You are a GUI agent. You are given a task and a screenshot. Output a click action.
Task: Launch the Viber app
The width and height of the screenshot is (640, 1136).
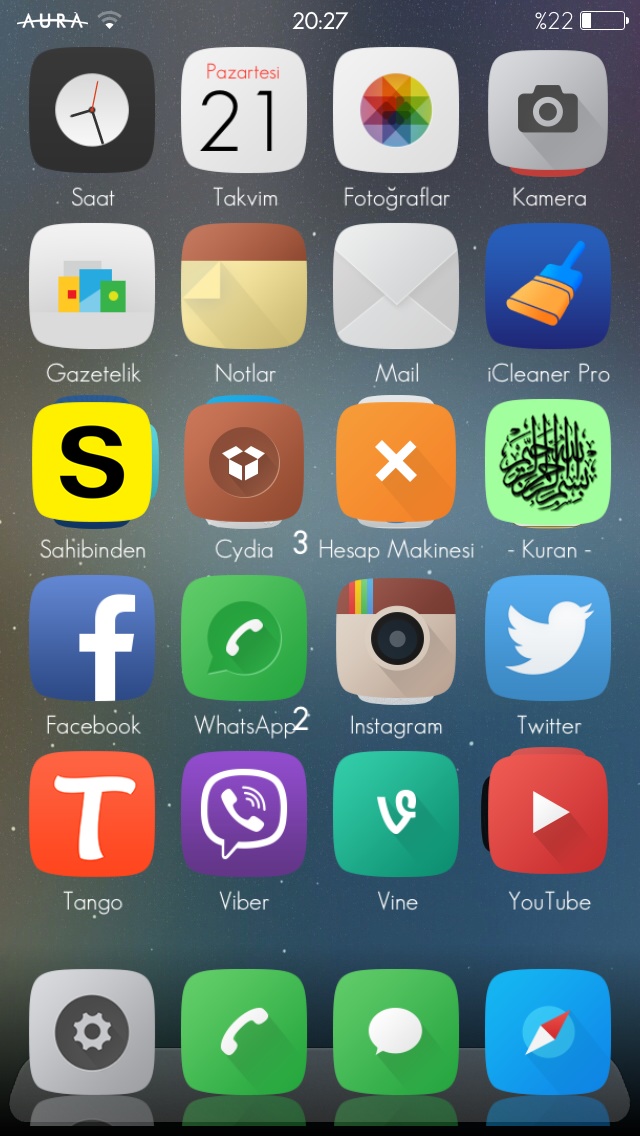coord(244,814)
